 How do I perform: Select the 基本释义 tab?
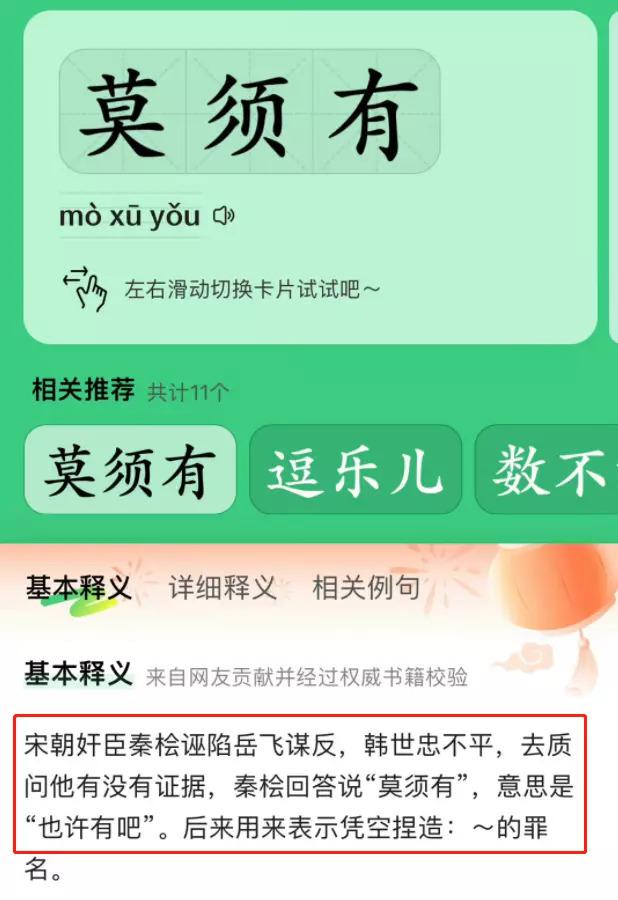tap(78, 588)
